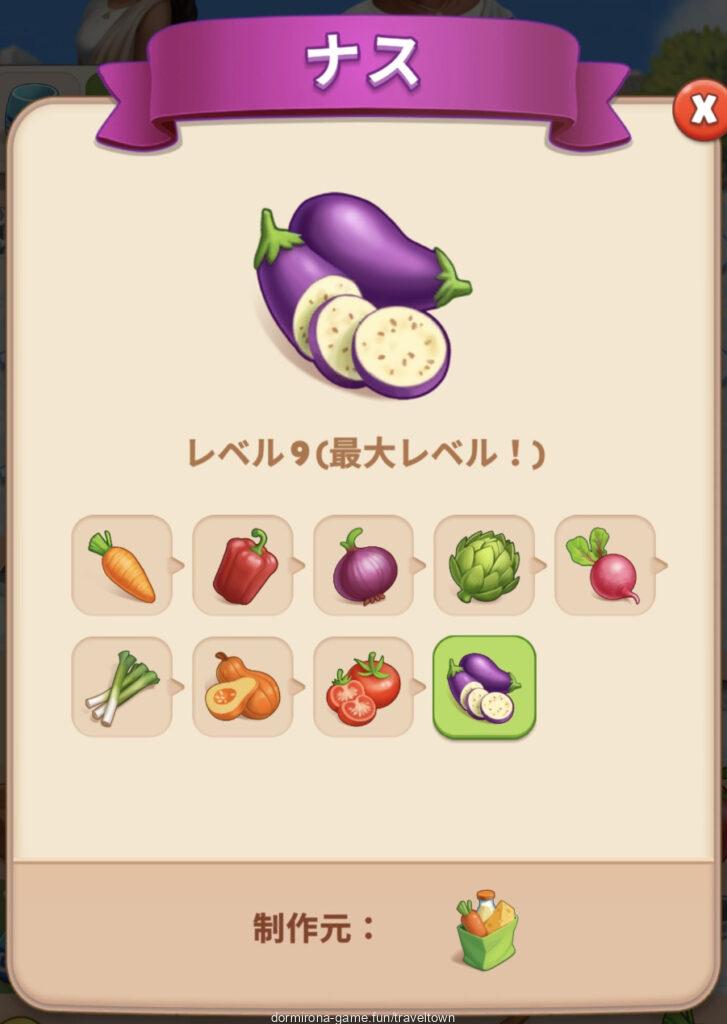Select the leek item tile
This screenshot has width=727, height=1024.
pos(122,686)
